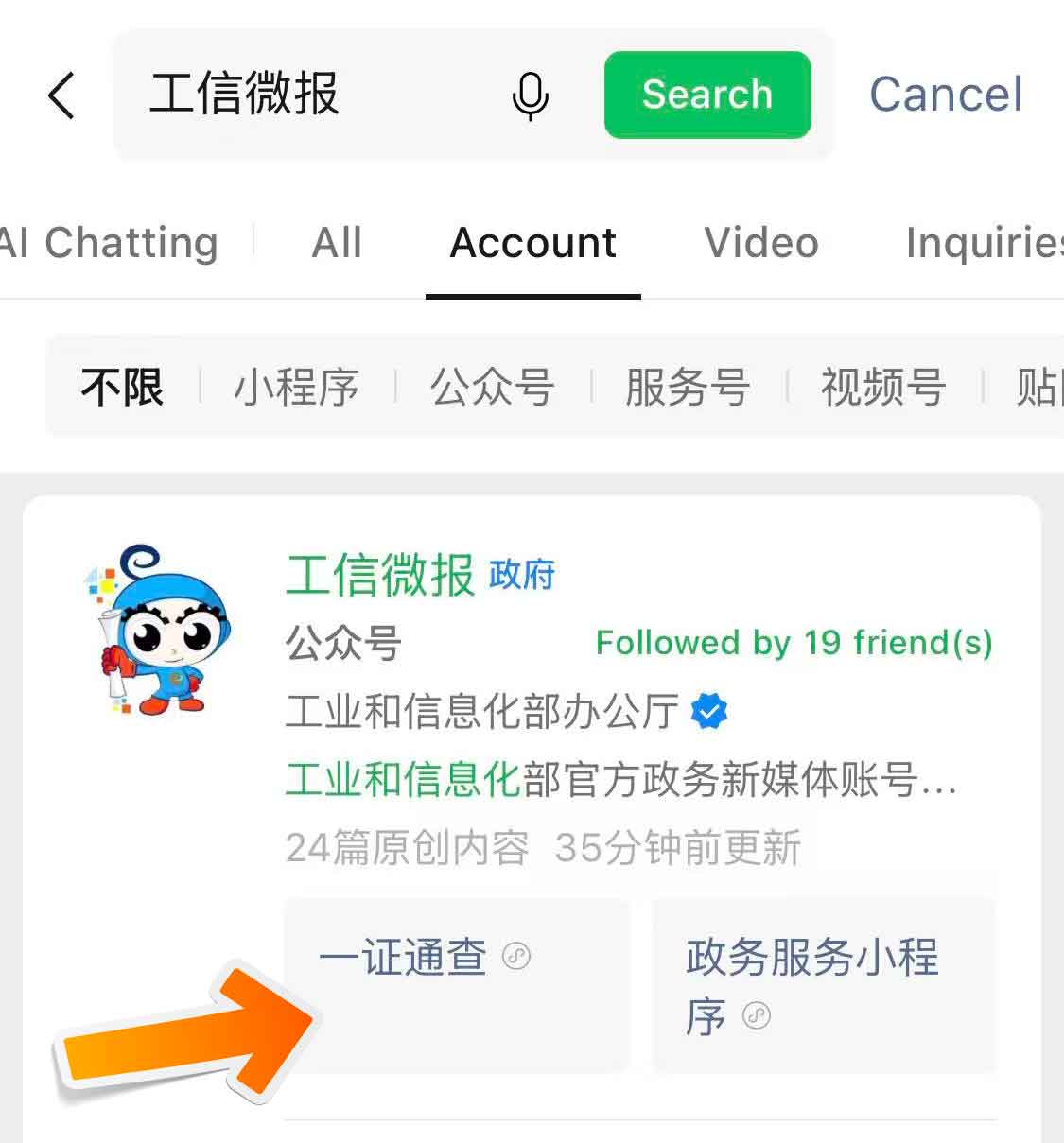Screen dimensions: 1064x1143
Task: Switch to the Account tab
Action: pos(532,244)
